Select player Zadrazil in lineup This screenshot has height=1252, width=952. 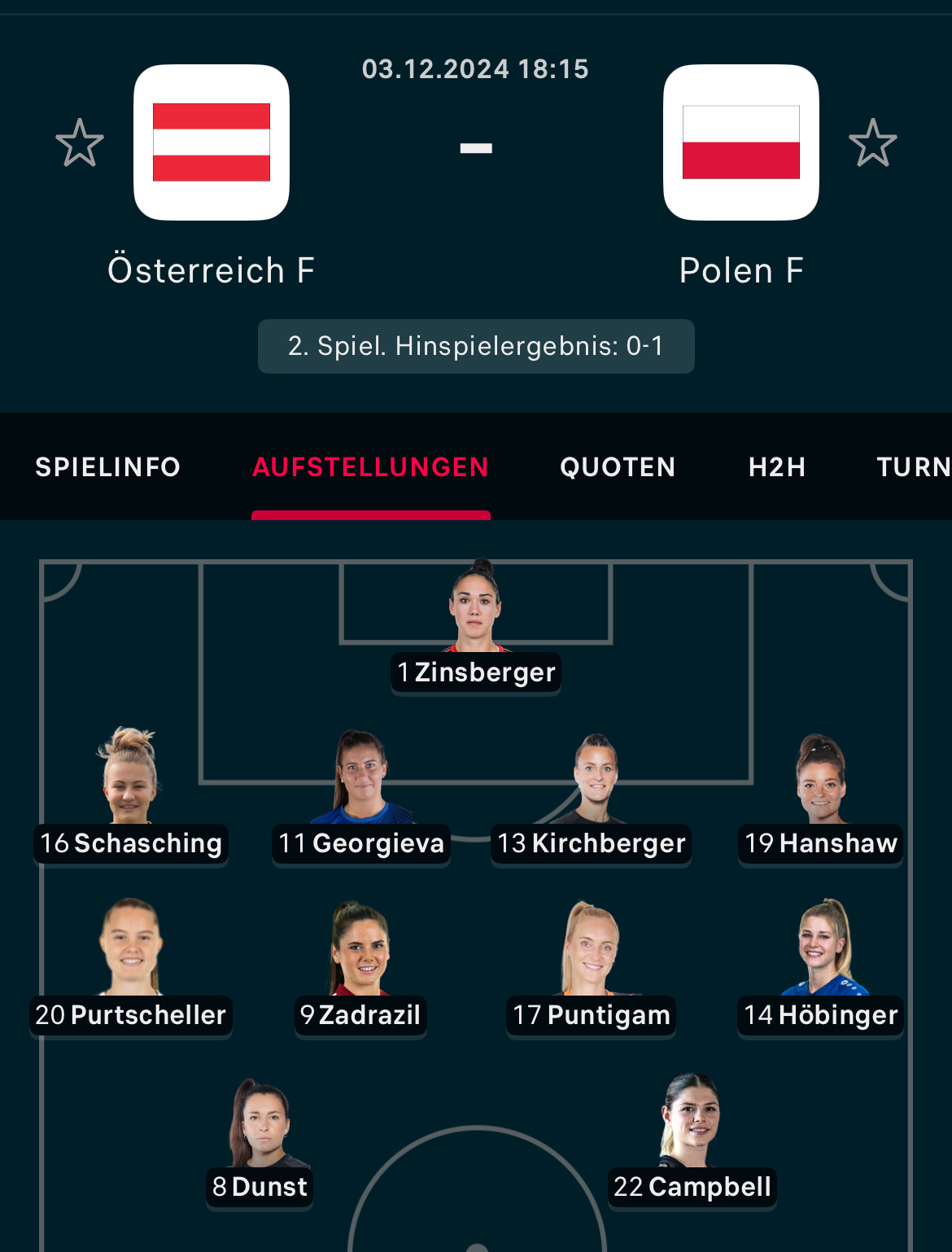point(360,969)
